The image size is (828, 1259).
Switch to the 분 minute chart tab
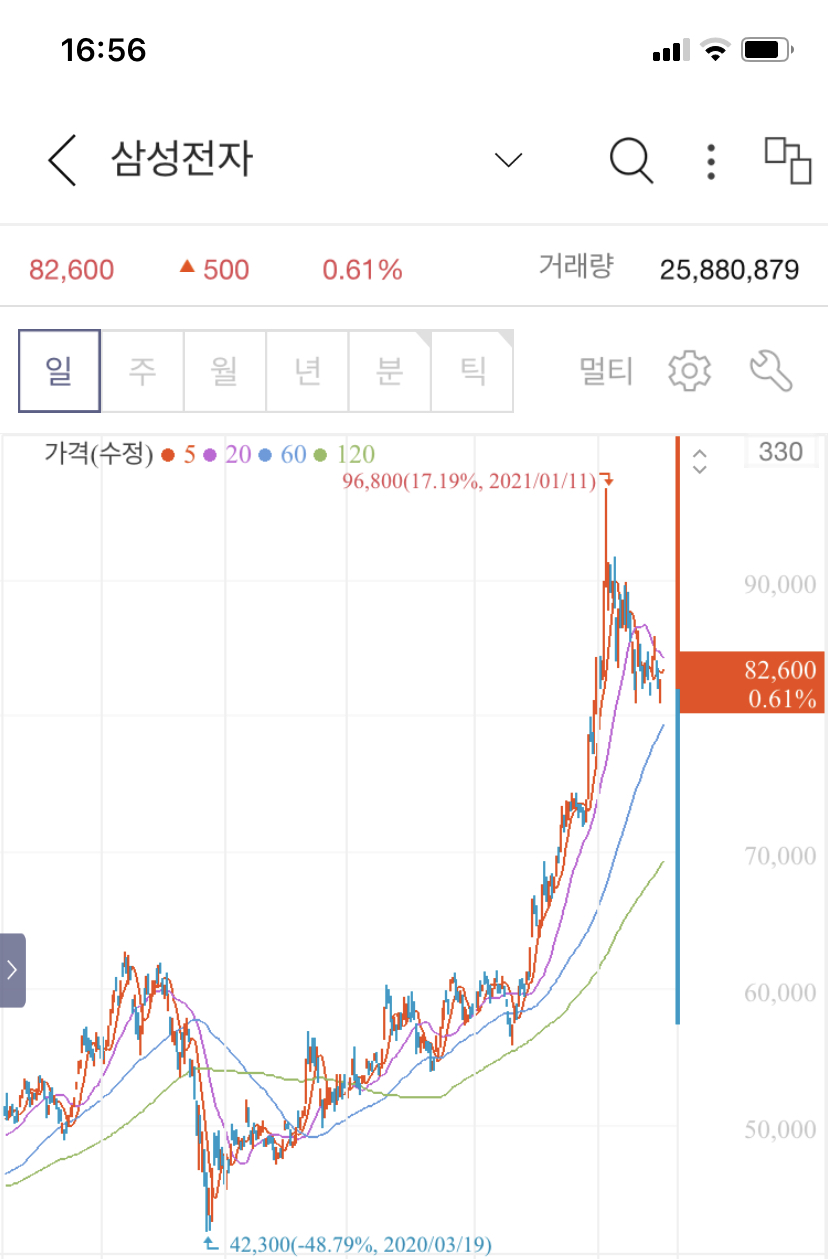click(x=389, y=371)
